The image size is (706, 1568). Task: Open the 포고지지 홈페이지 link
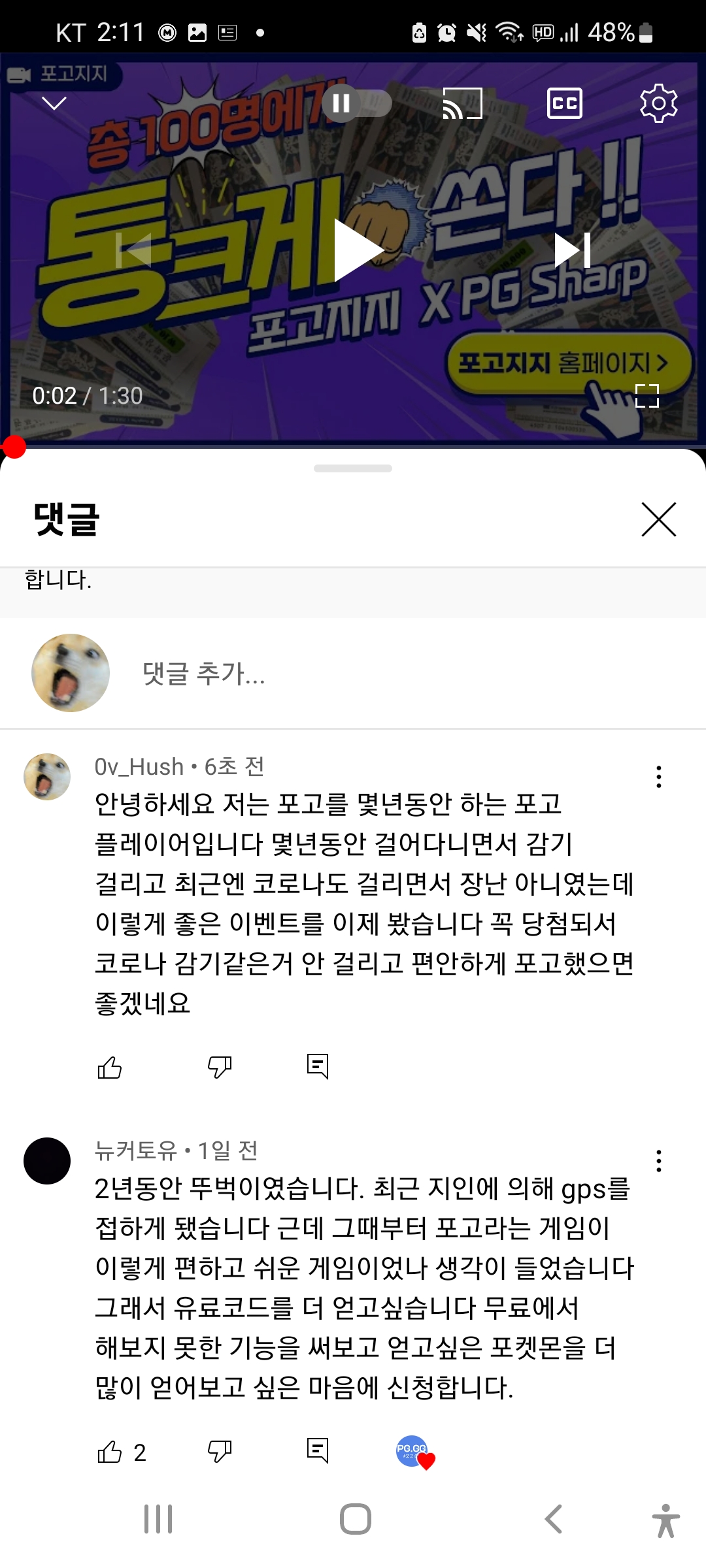[563, 363]
